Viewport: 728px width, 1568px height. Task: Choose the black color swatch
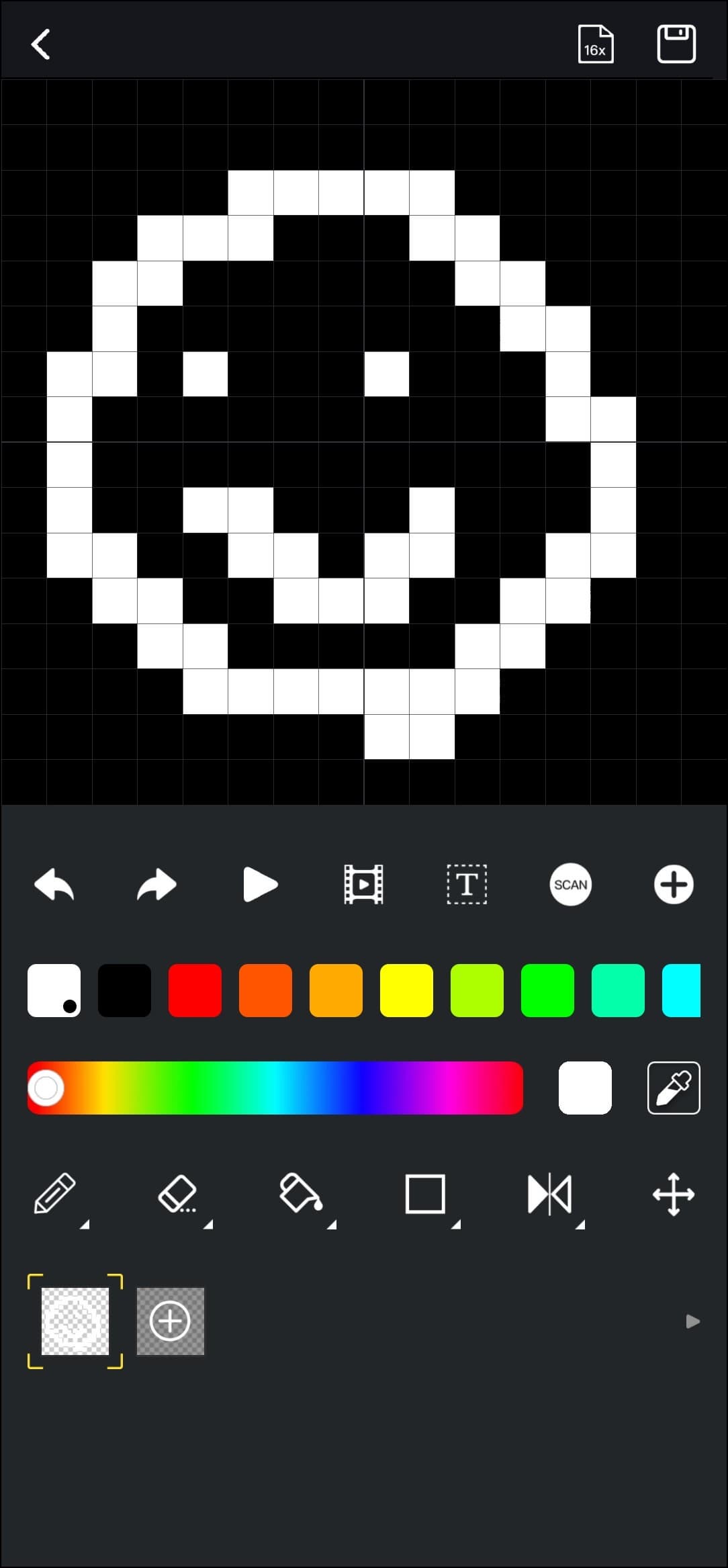[x=124, y=990]
